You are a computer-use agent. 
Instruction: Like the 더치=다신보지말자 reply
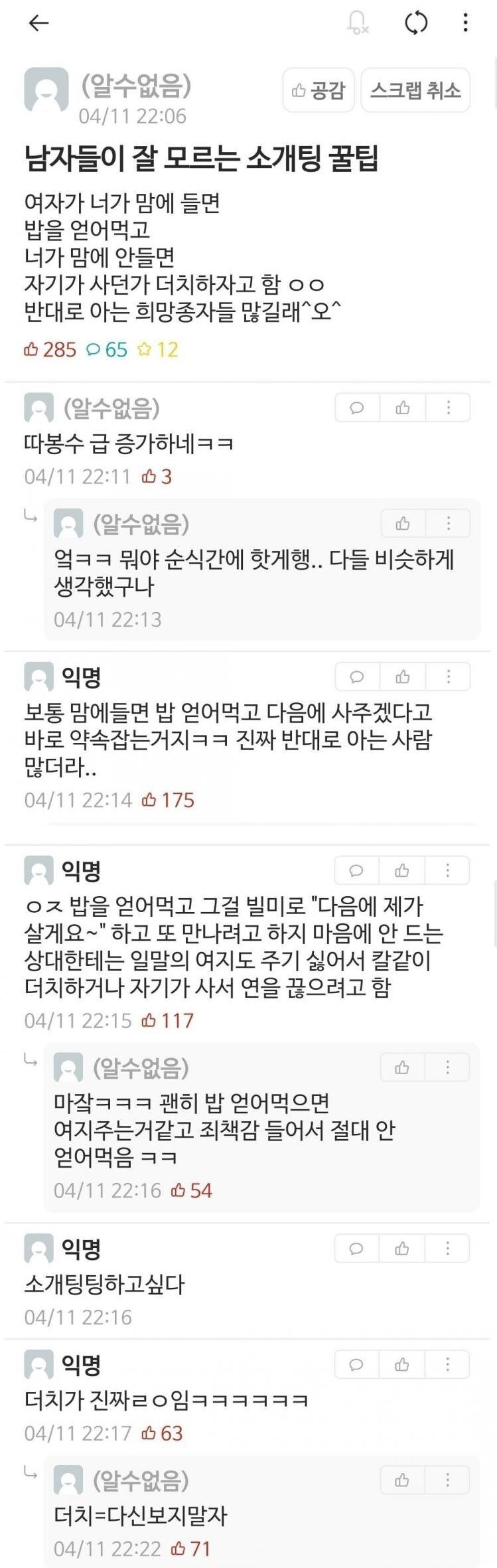(402, 1480)
